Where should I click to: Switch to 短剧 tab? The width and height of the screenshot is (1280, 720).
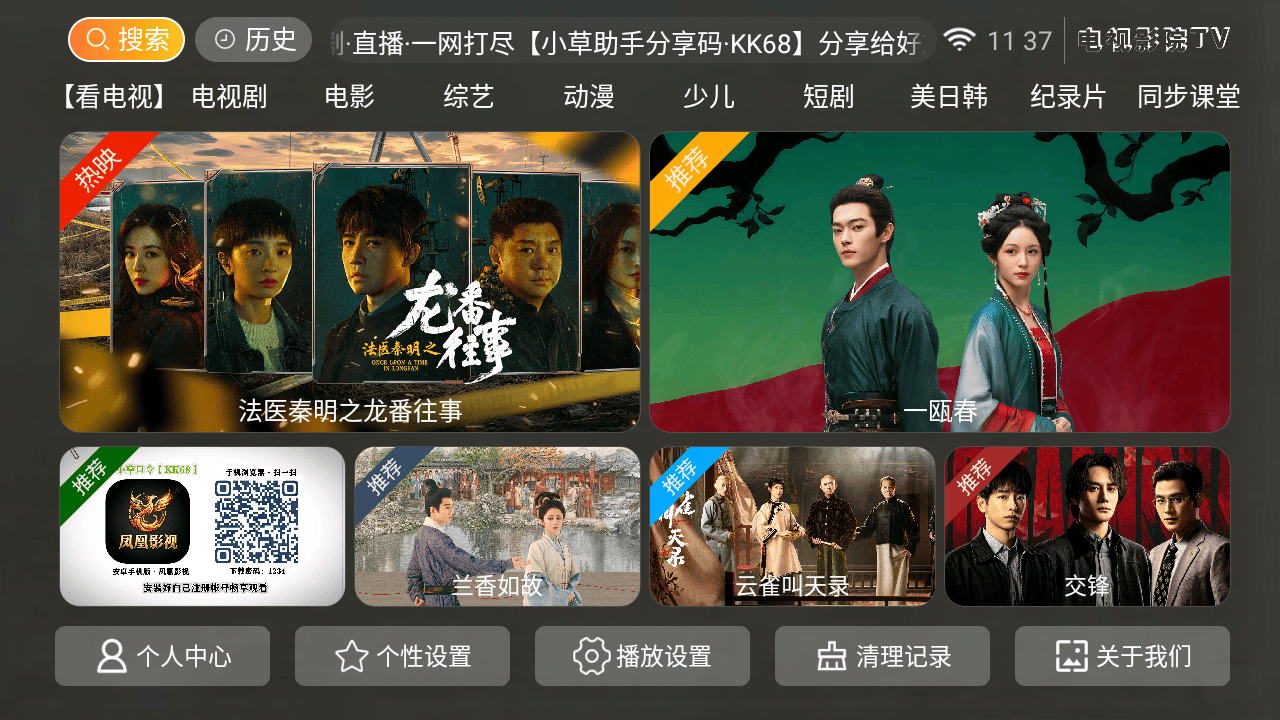[829, 97]
